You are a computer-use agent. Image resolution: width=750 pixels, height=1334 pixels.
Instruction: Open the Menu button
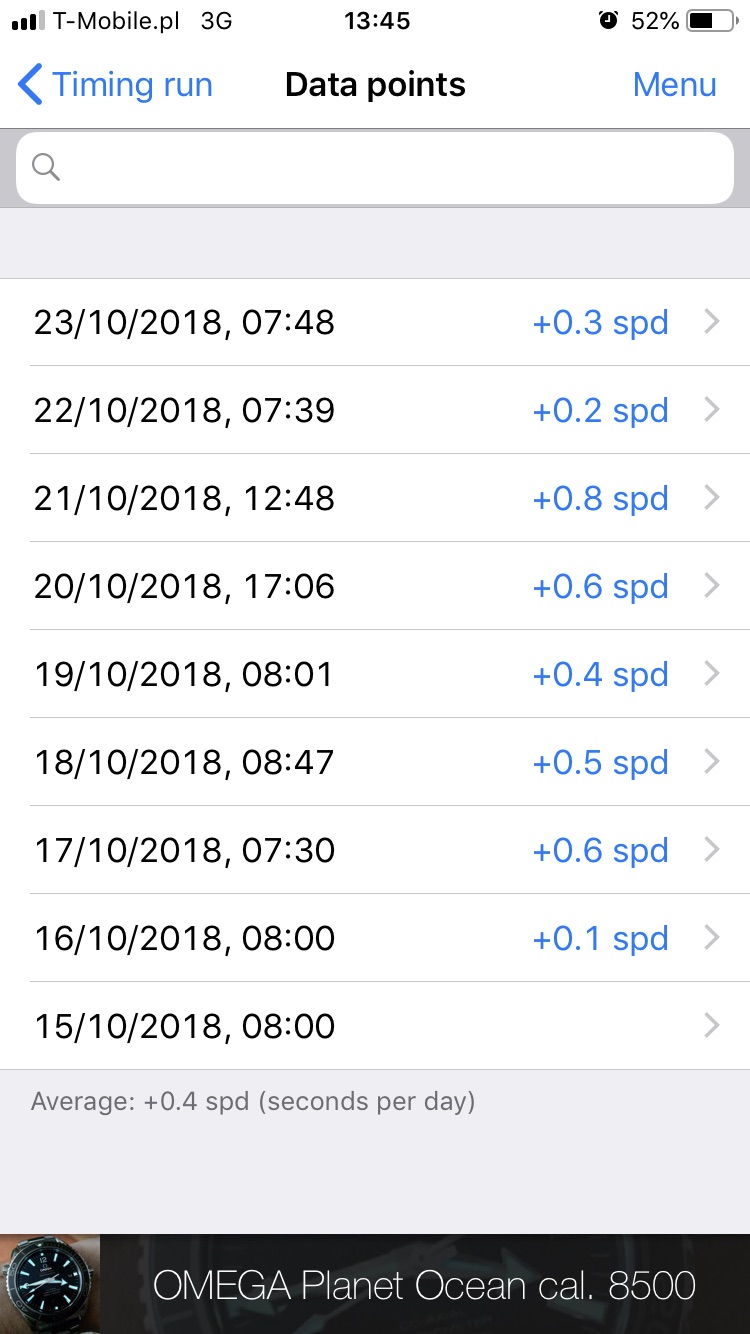click(674, 85)
